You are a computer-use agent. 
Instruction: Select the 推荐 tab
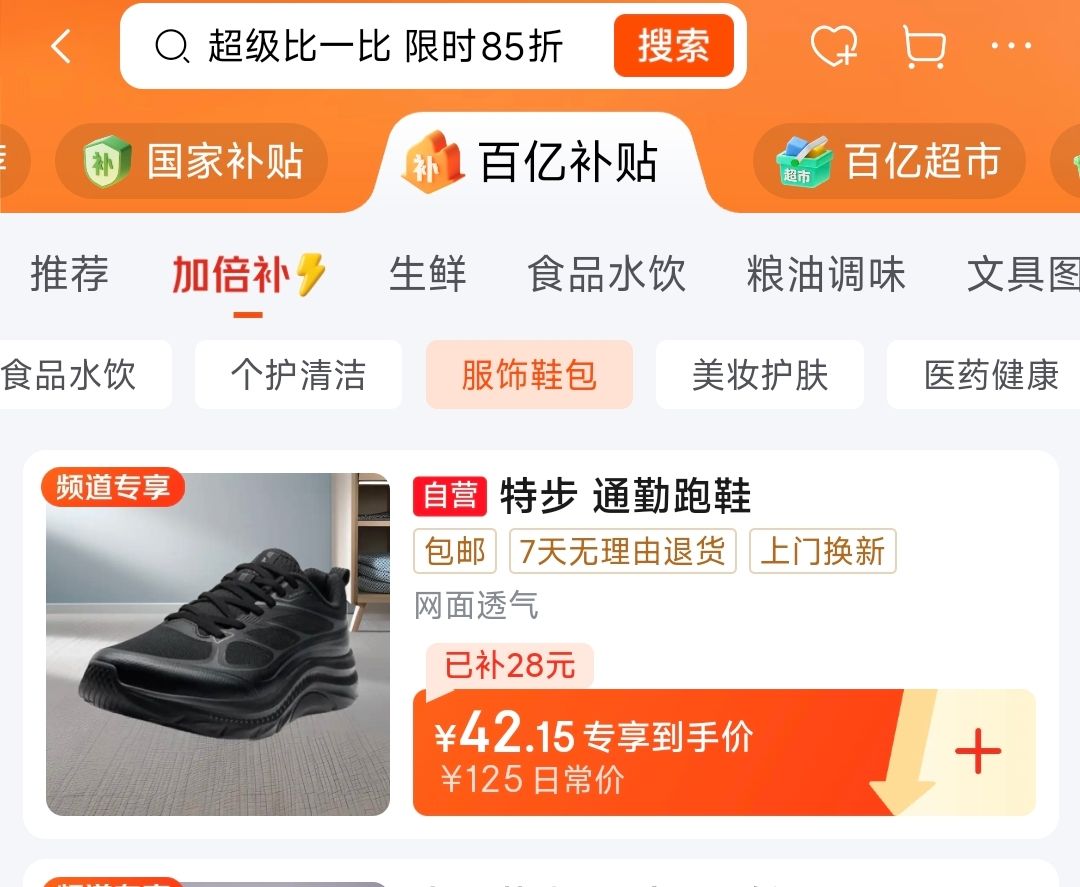pos(70,273)
